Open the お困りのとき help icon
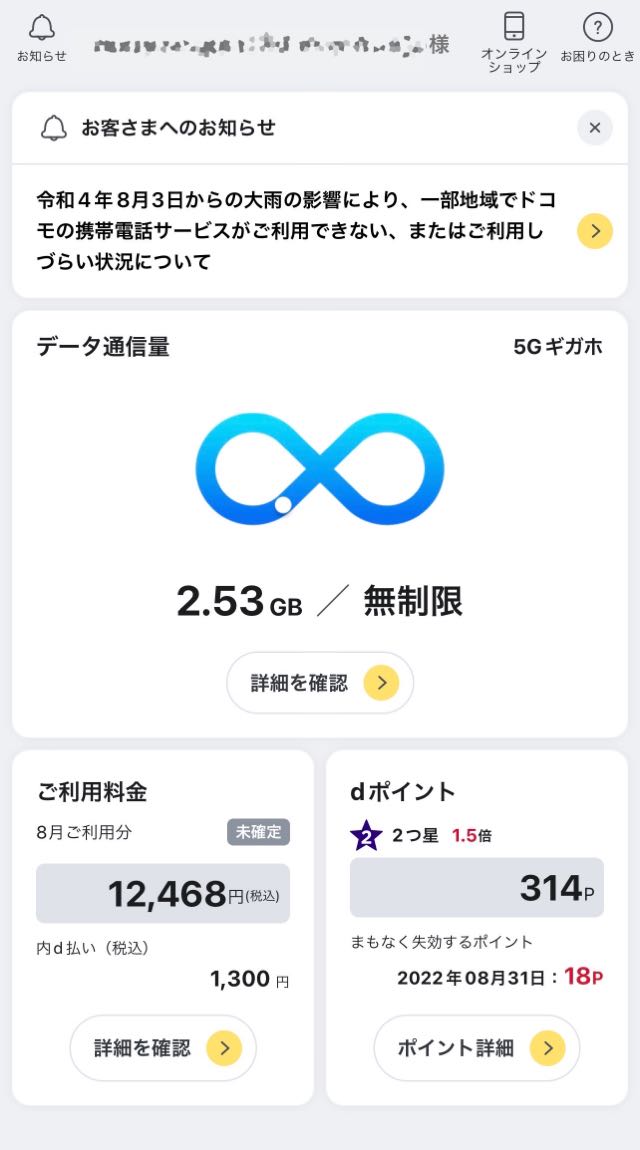This screenshot has width=640, height=1150. tap(597, 37)
